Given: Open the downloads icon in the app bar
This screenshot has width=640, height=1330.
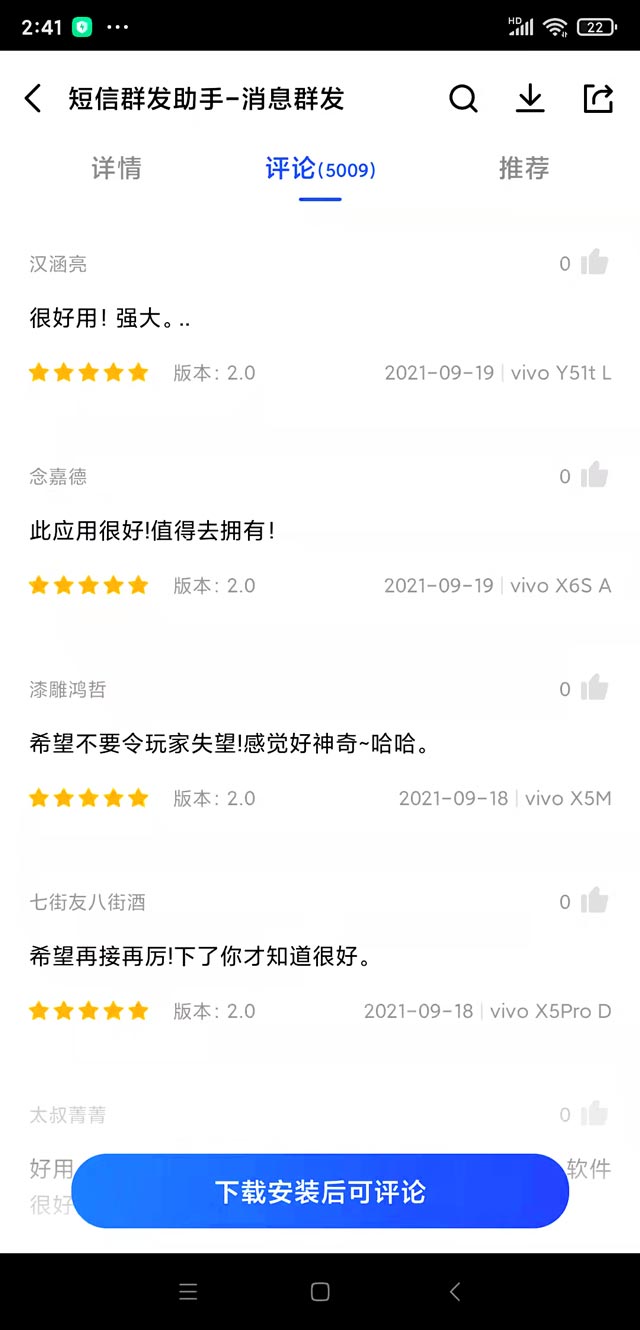Looking at the screenshot, I should coord(530,99).
